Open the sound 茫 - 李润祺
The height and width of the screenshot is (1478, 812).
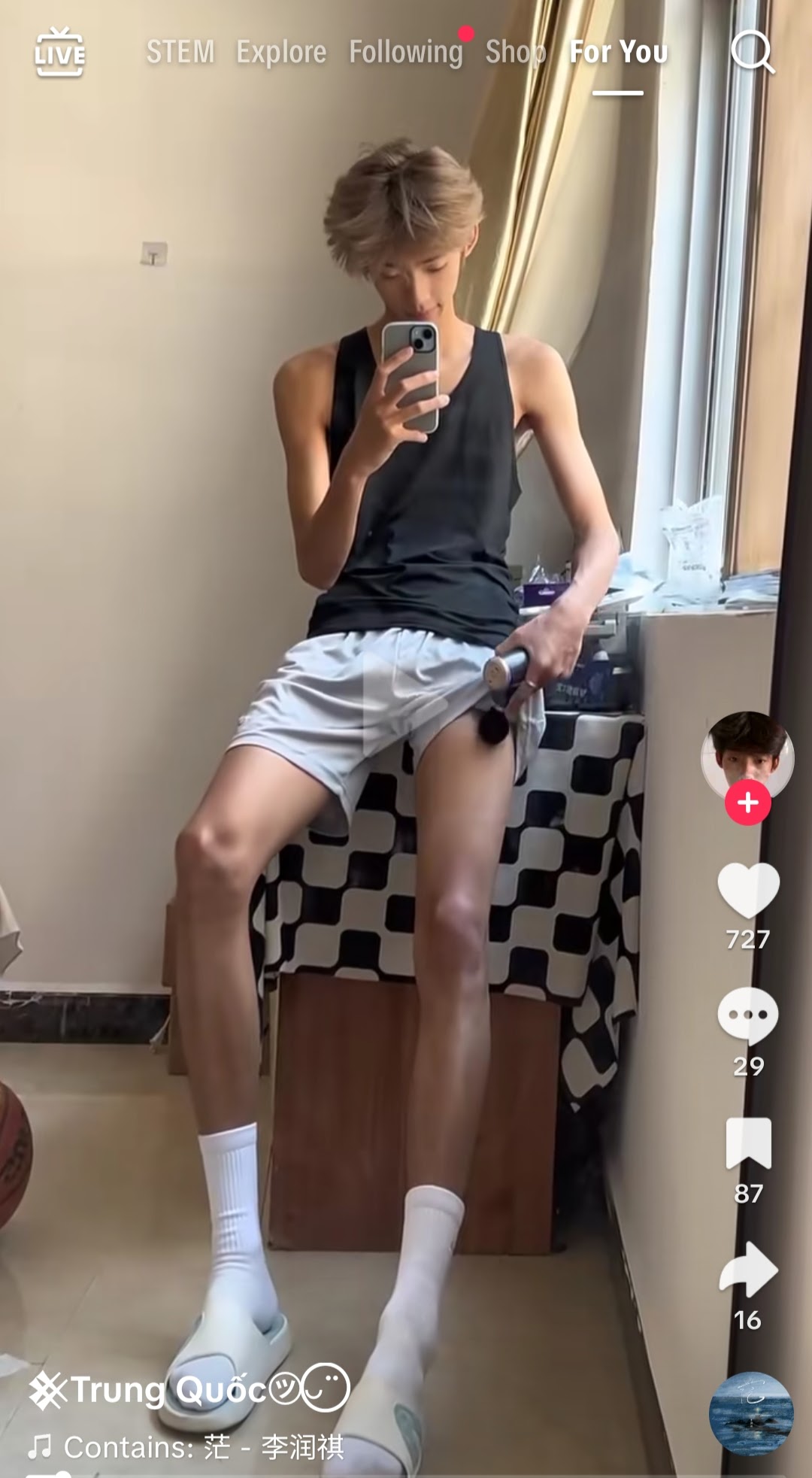point(203,1446)
